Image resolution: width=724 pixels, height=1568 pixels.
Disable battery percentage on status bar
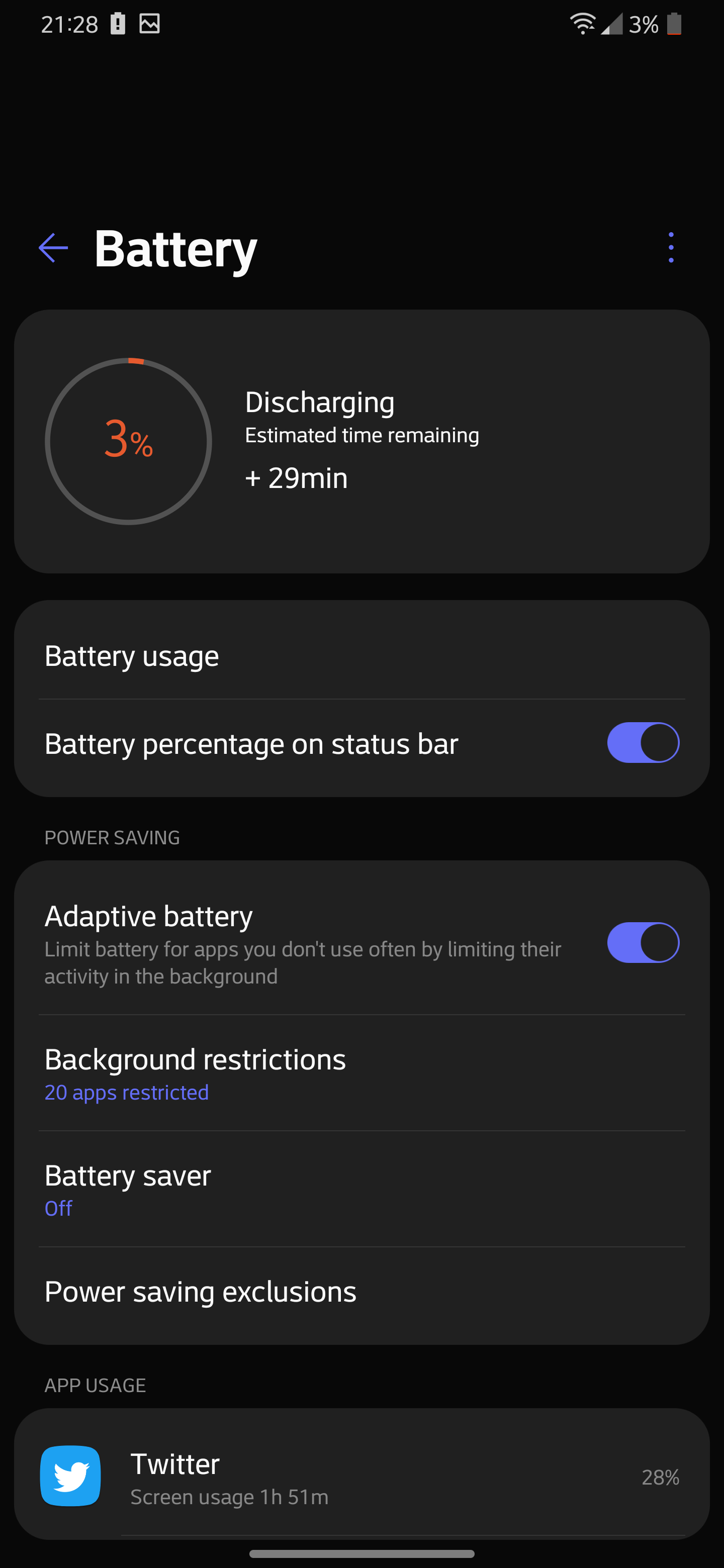click(x=643, y=743)
